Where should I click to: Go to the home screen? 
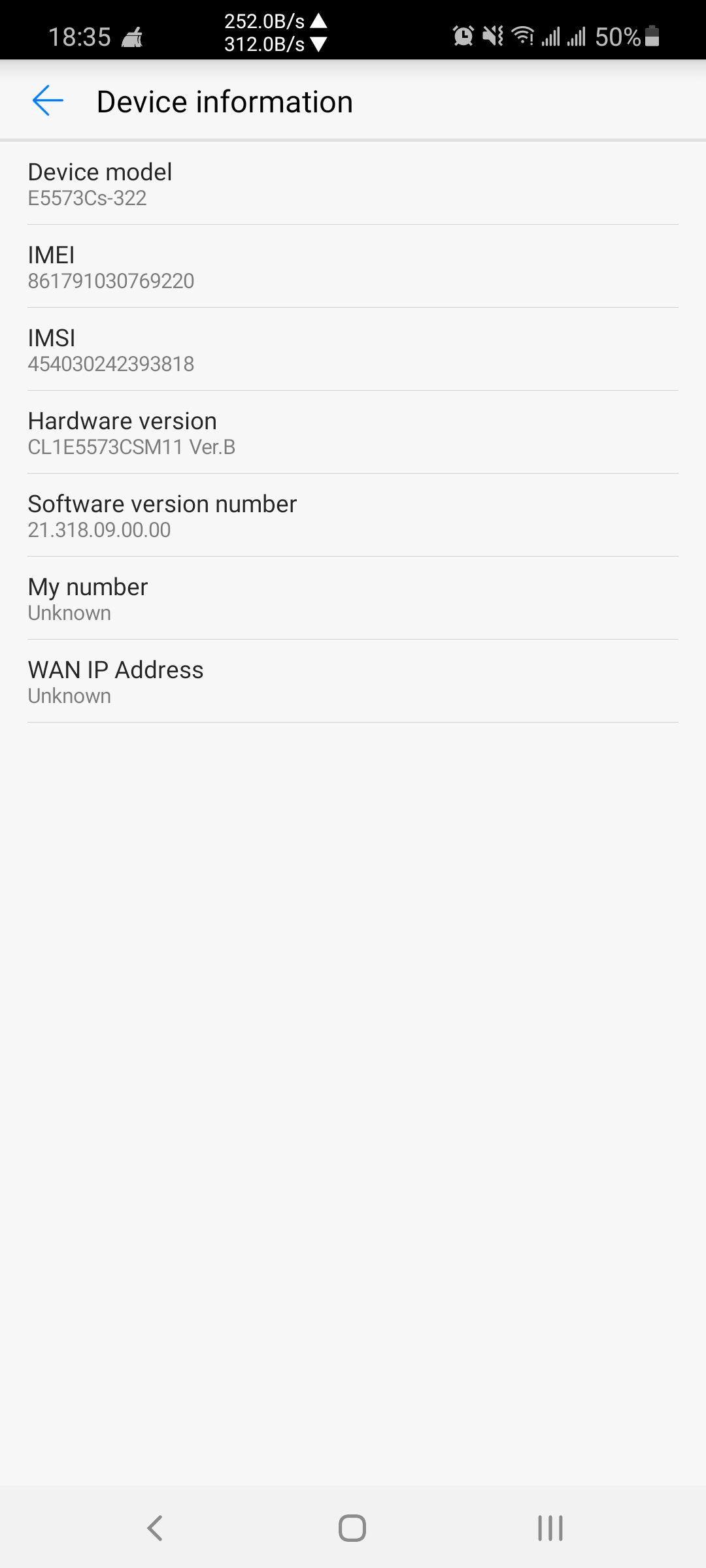pyautogui.click(x=352, y=1528)
